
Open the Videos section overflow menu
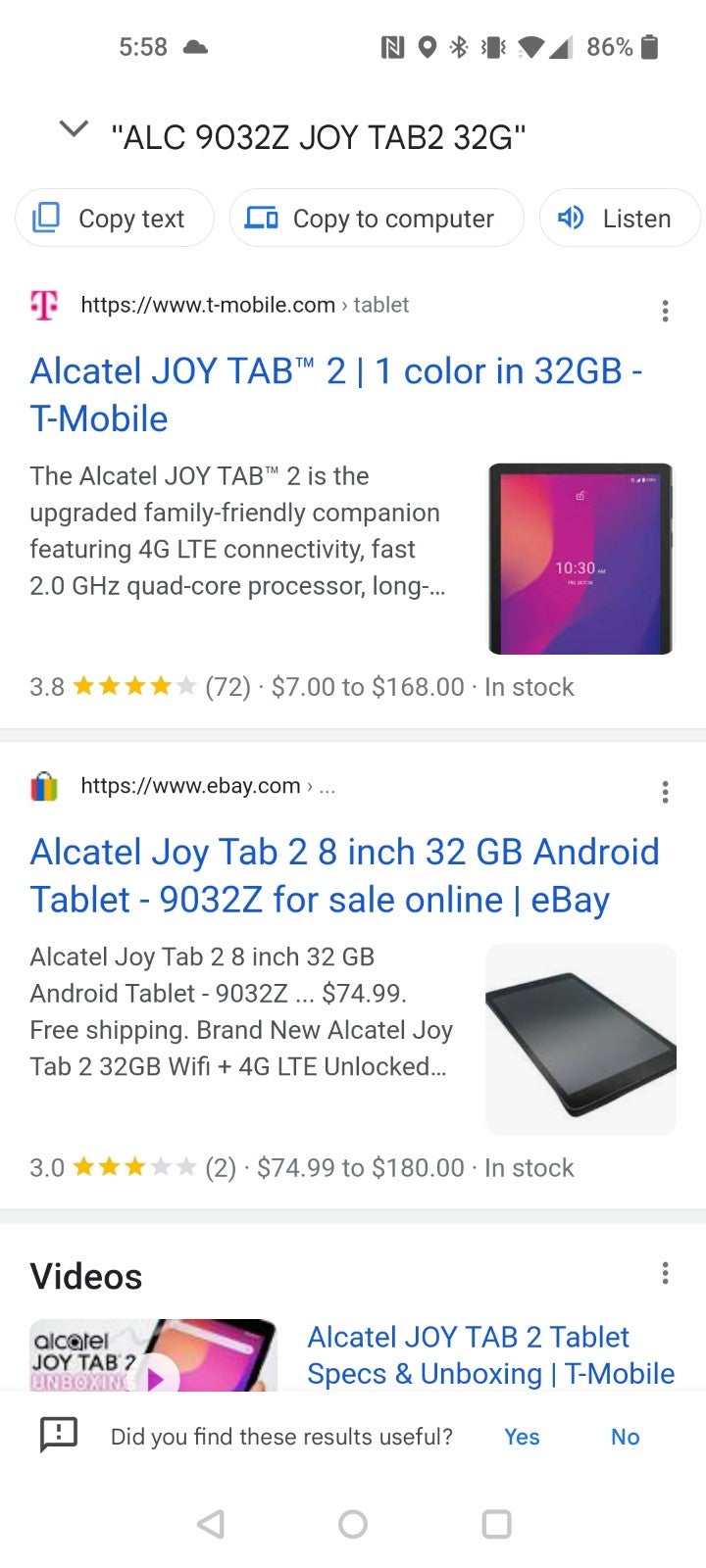click(665, 1273)
